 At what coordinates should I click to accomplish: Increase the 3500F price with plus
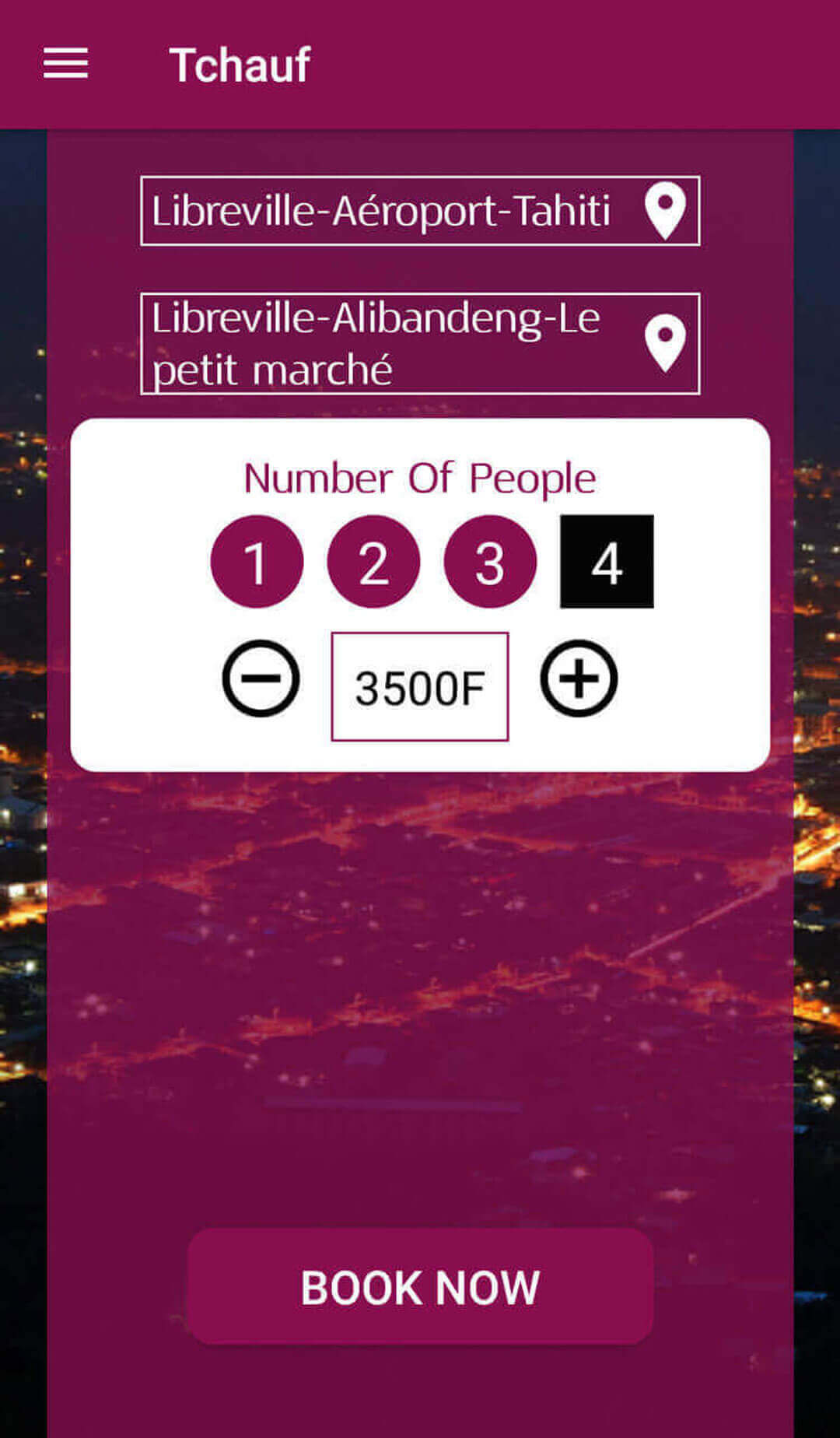579,679
